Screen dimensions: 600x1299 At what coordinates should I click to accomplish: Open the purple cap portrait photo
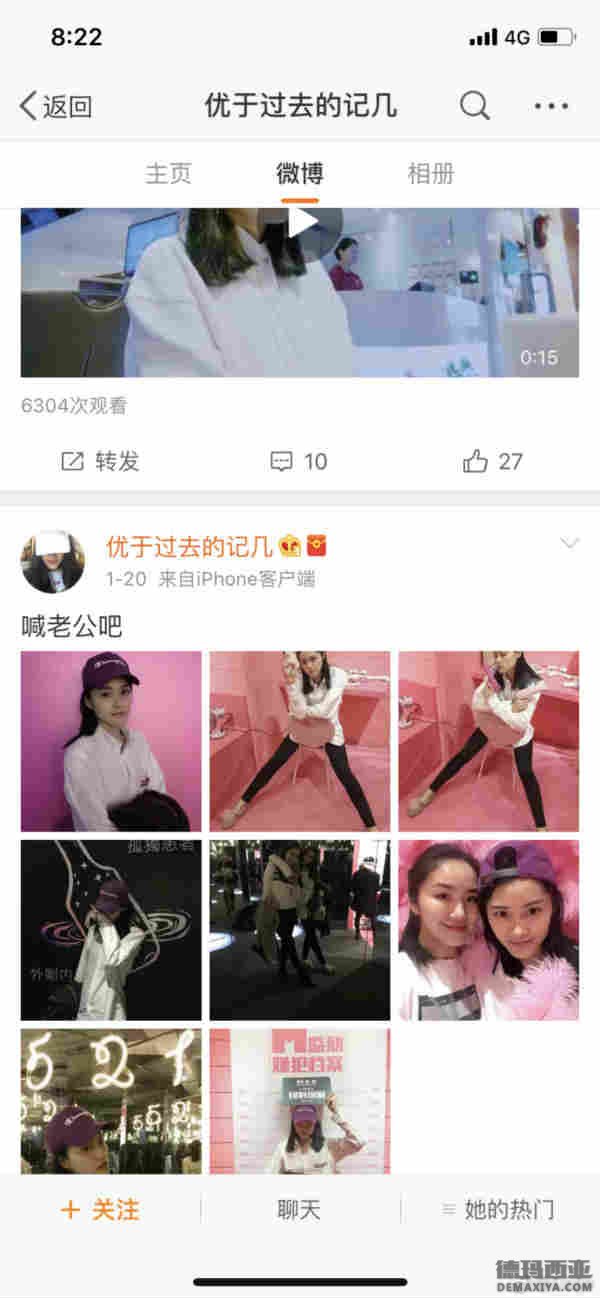click(x=111, y=741)
